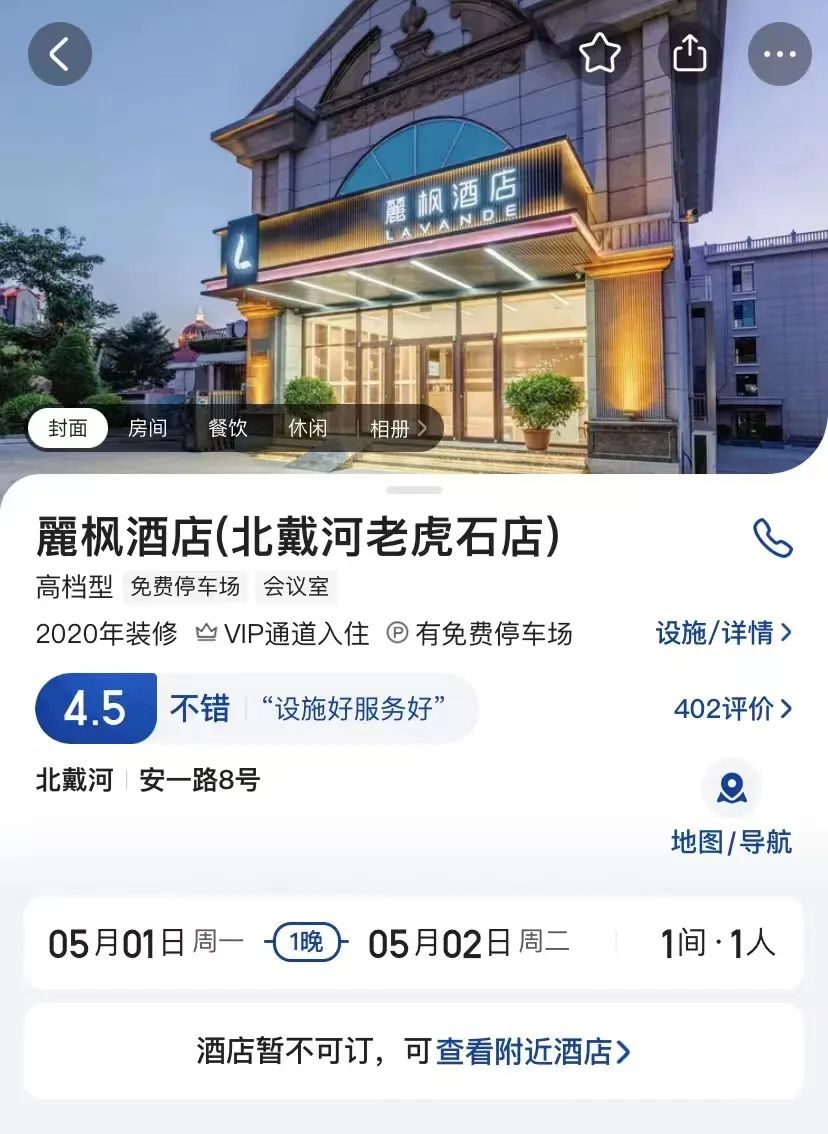Call the hotel via phone icon
Image resolution: width=828 pixels, height=1134 pixels.
[x=772, y=539]
